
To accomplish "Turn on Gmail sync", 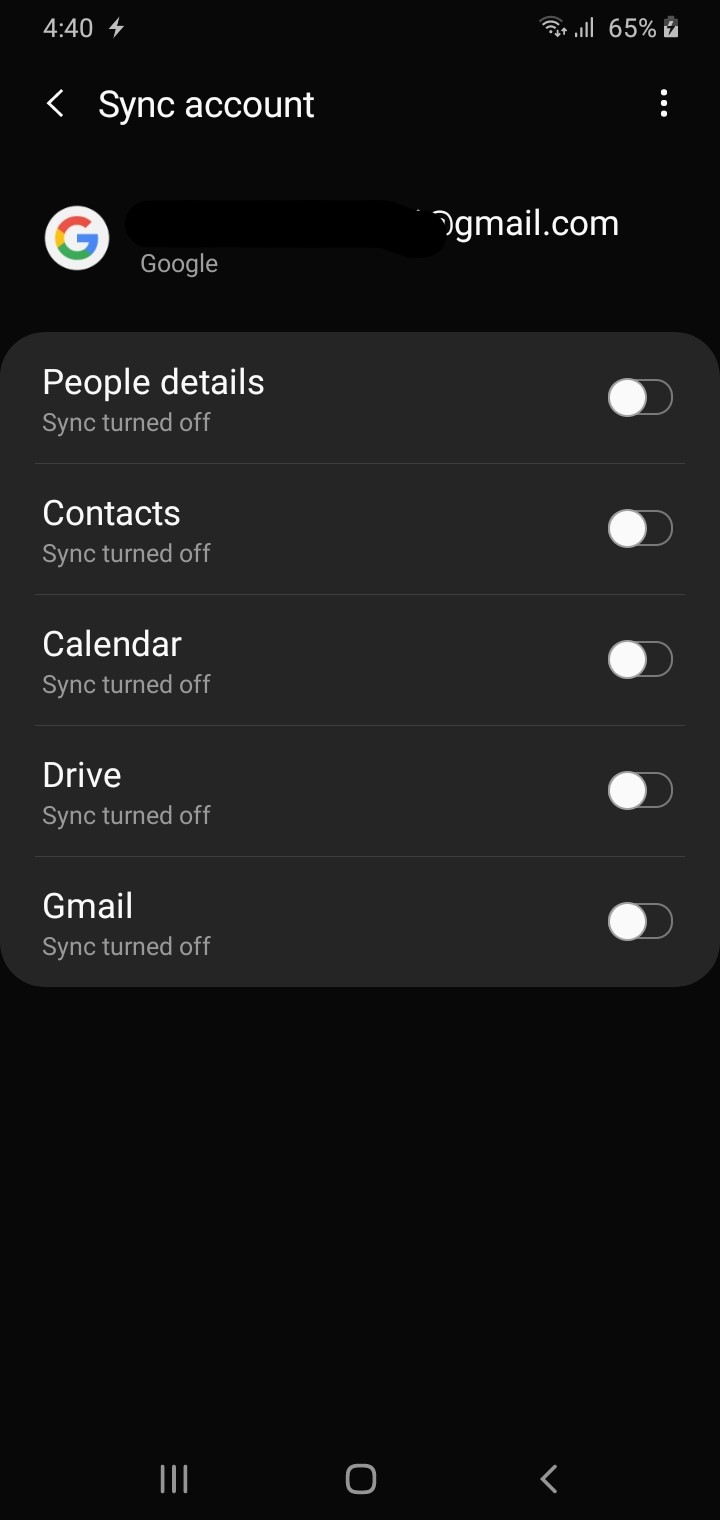I will [640, 922].
